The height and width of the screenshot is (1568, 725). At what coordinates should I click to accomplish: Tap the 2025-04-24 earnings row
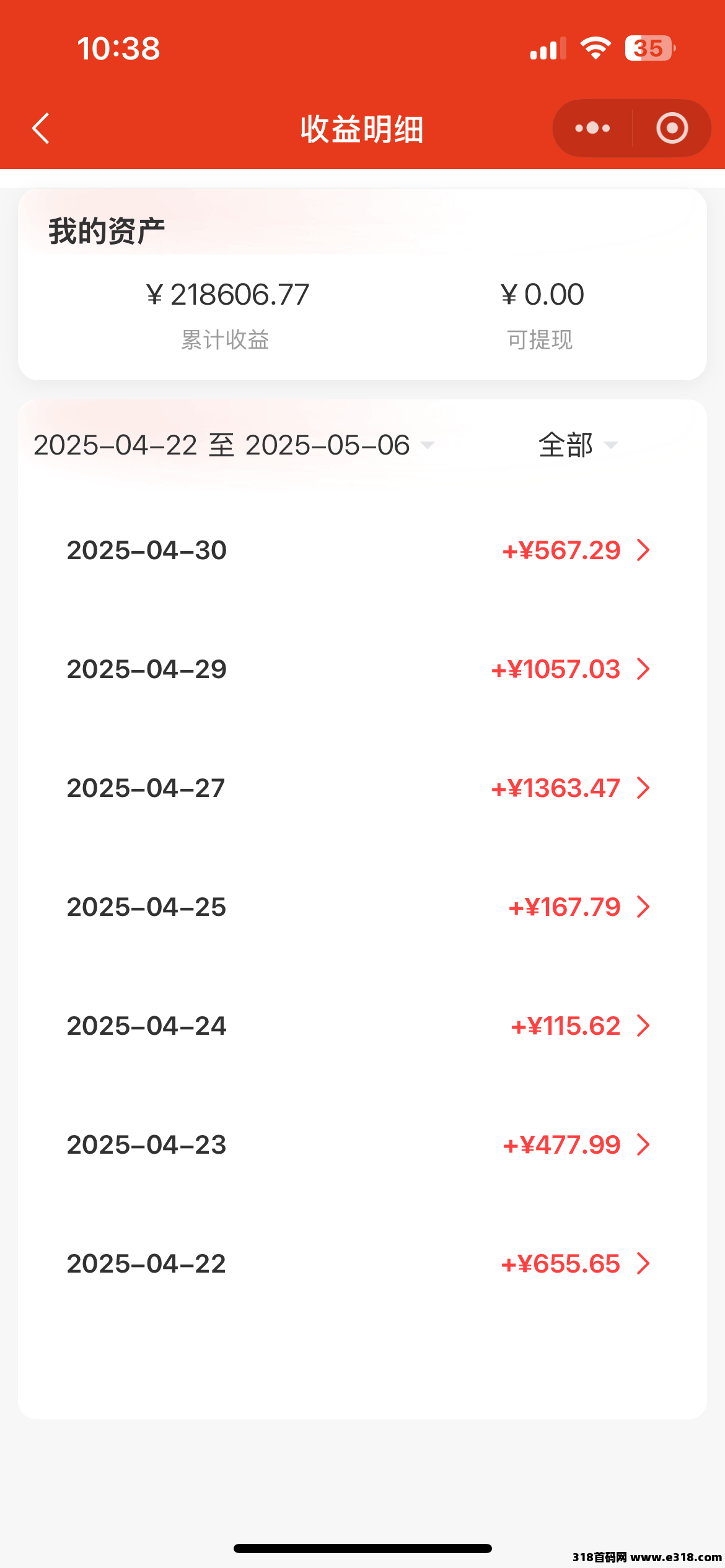(x=362, y=1026)
